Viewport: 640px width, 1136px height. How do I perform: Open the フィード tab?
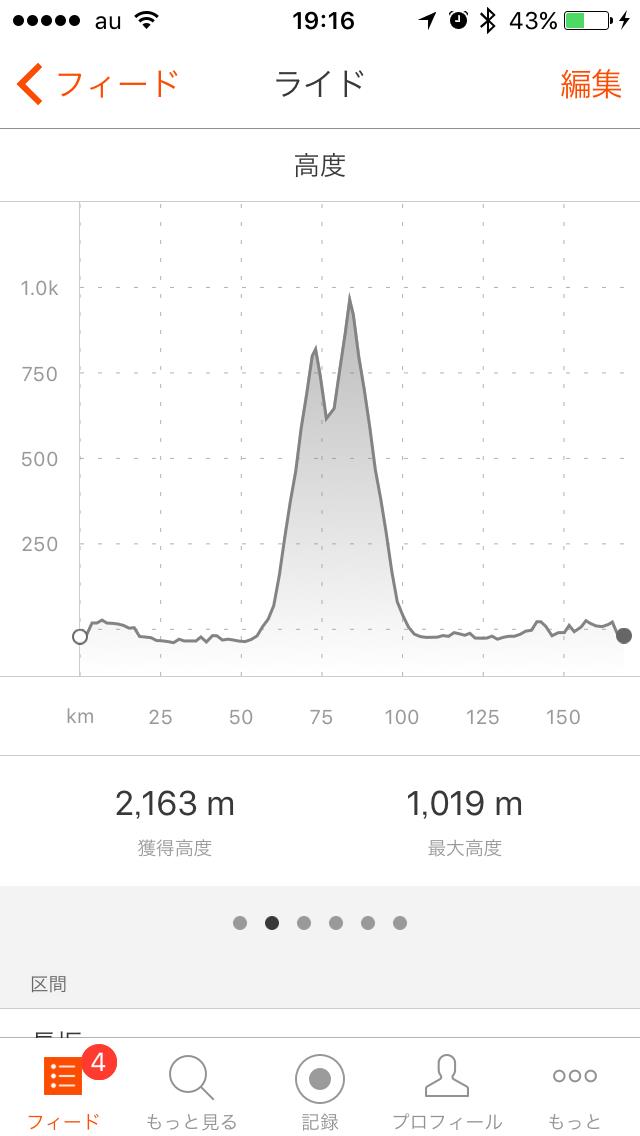(64, 1089)
